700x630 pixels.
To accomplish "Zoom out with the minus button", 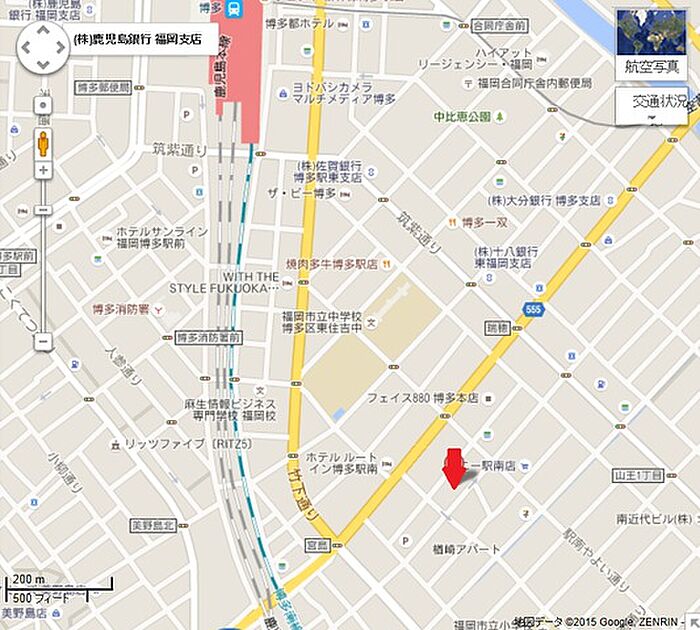I will tap(43, 341).
